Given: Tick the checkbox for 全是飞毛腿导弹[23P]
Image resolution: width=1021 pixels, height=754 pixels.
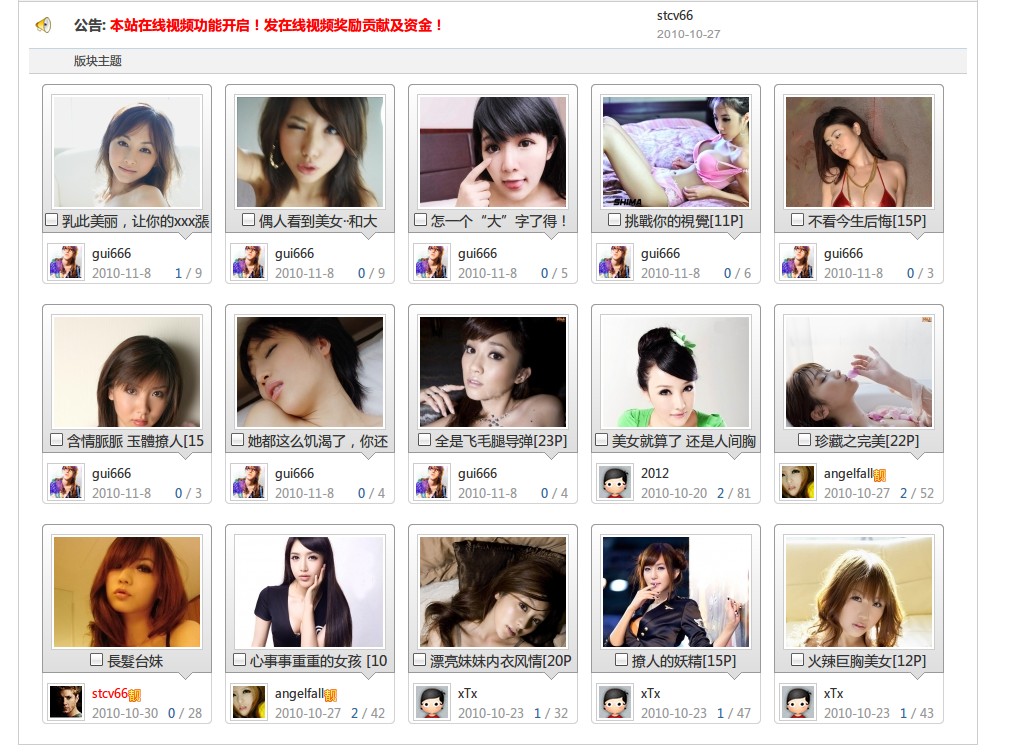Looking at the screenshot, I should click(424, 440).
